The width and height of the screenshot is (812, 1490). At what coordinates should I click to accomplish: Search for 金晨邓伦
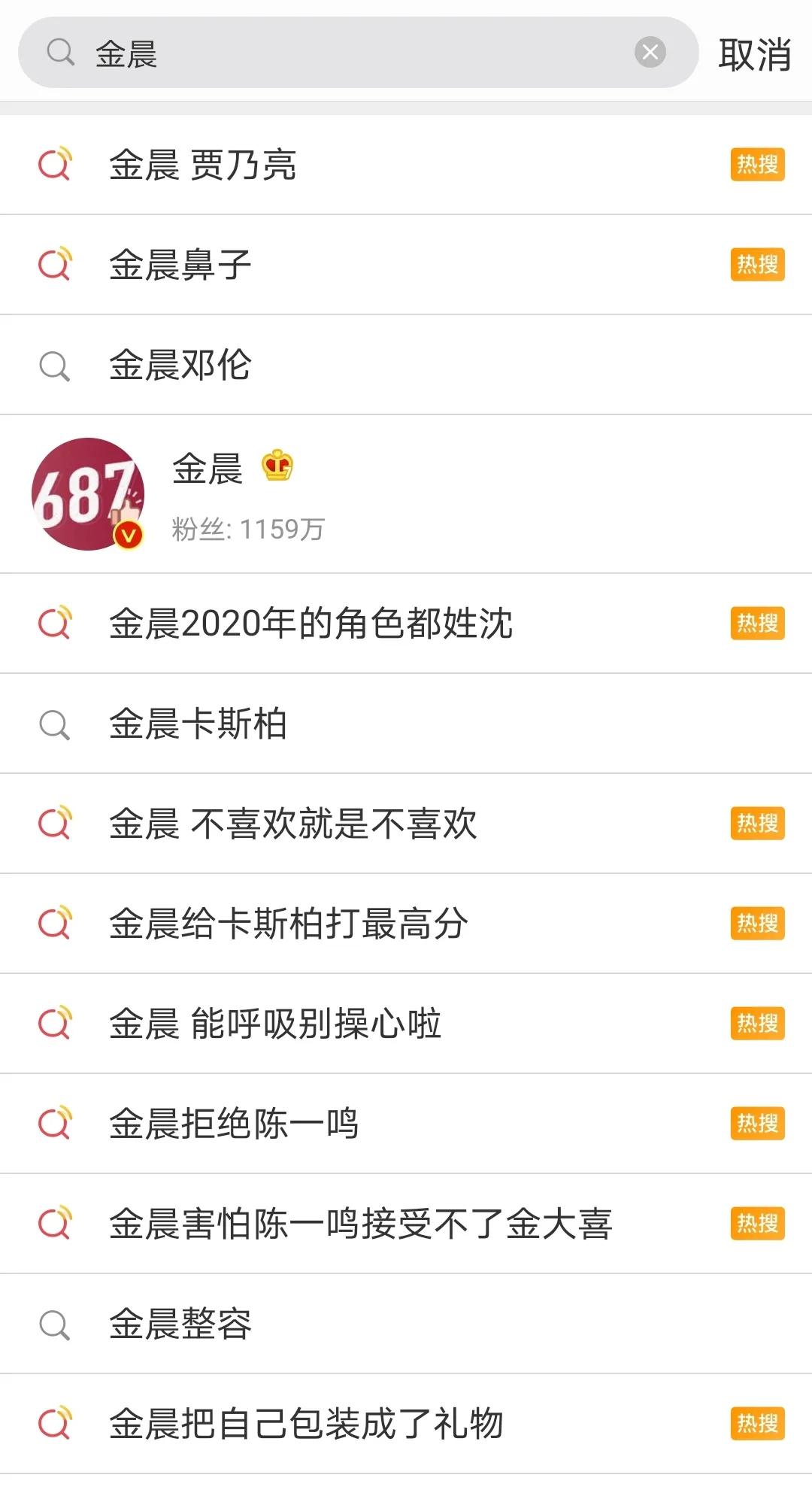pos(406,365)
